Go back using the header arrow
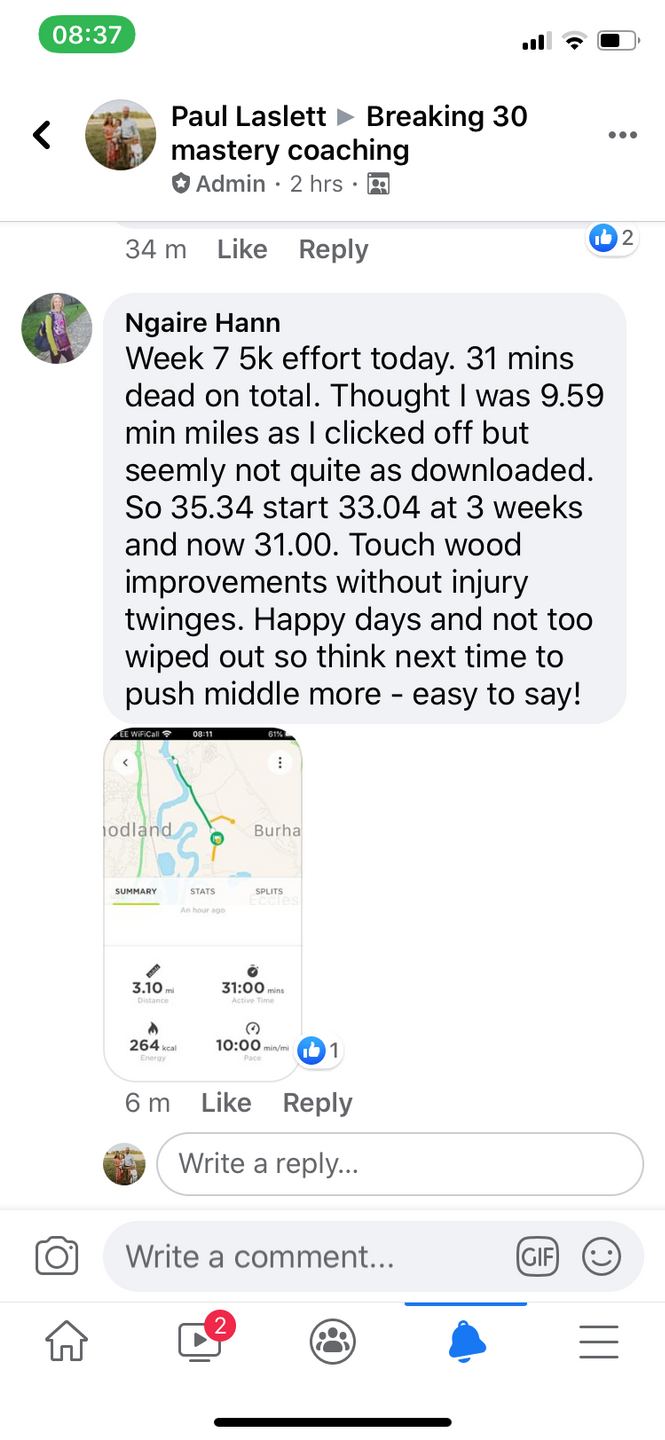Viewport: 665px width, 1440px height. [x=42, y=135]
